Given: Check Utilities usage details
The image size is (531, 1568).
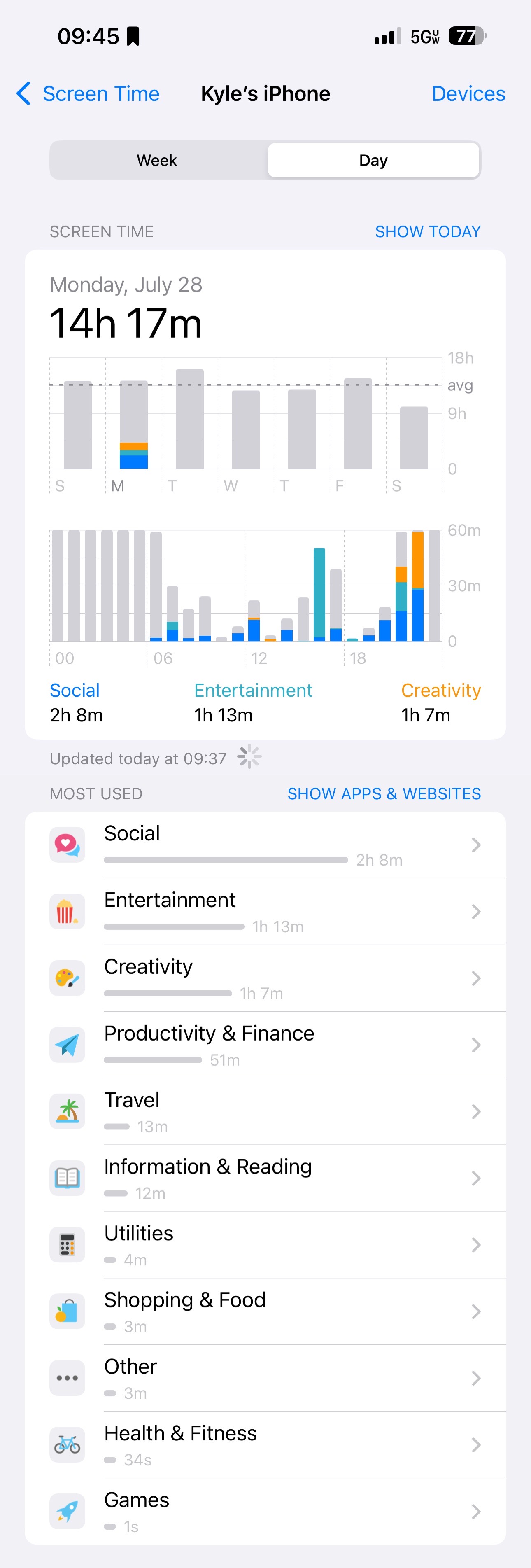Looking at the screenshot, I should point(265,1245).
